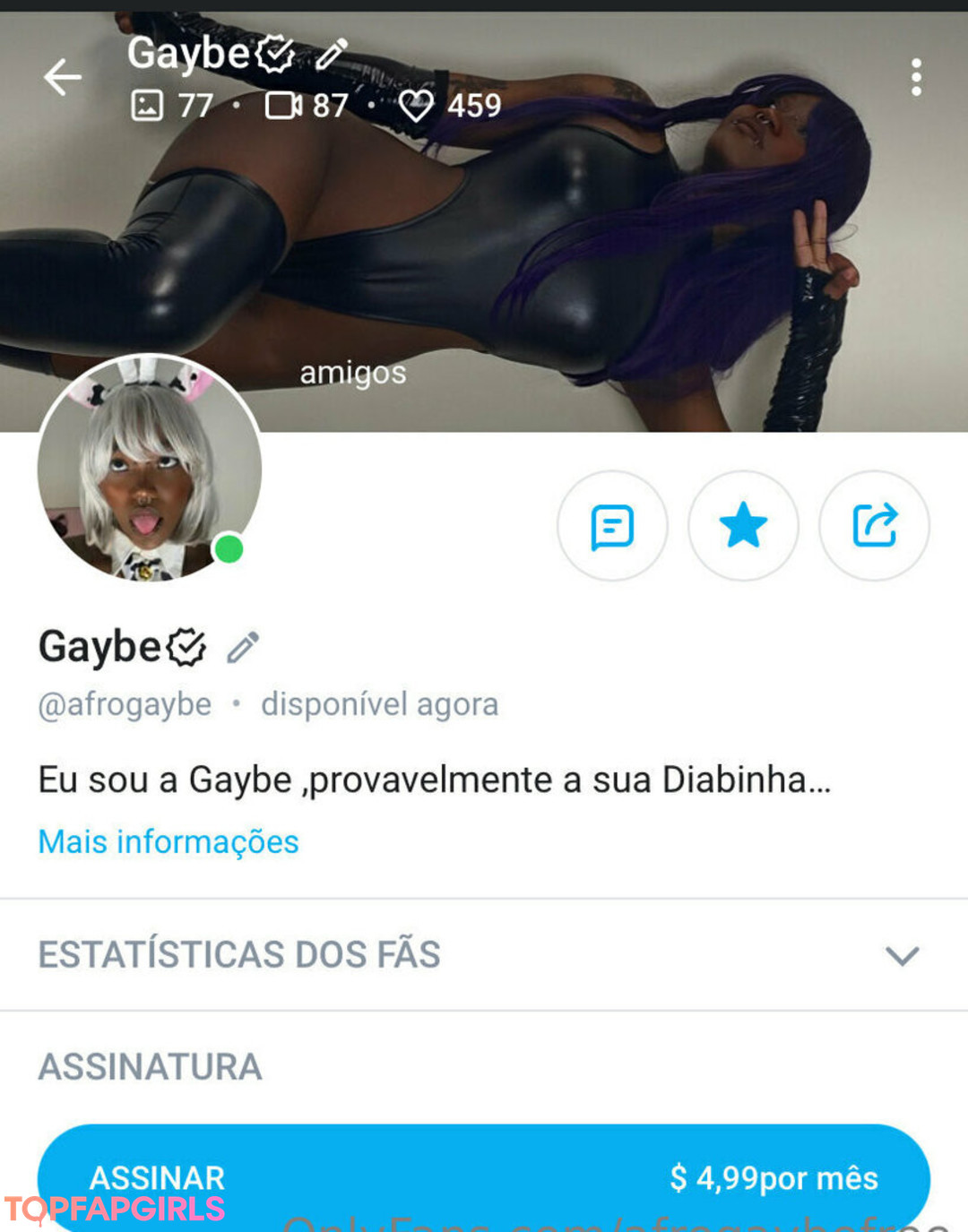Open the three-dot overflow menu
Viewport: 968px width, 1232px height.
915,78
